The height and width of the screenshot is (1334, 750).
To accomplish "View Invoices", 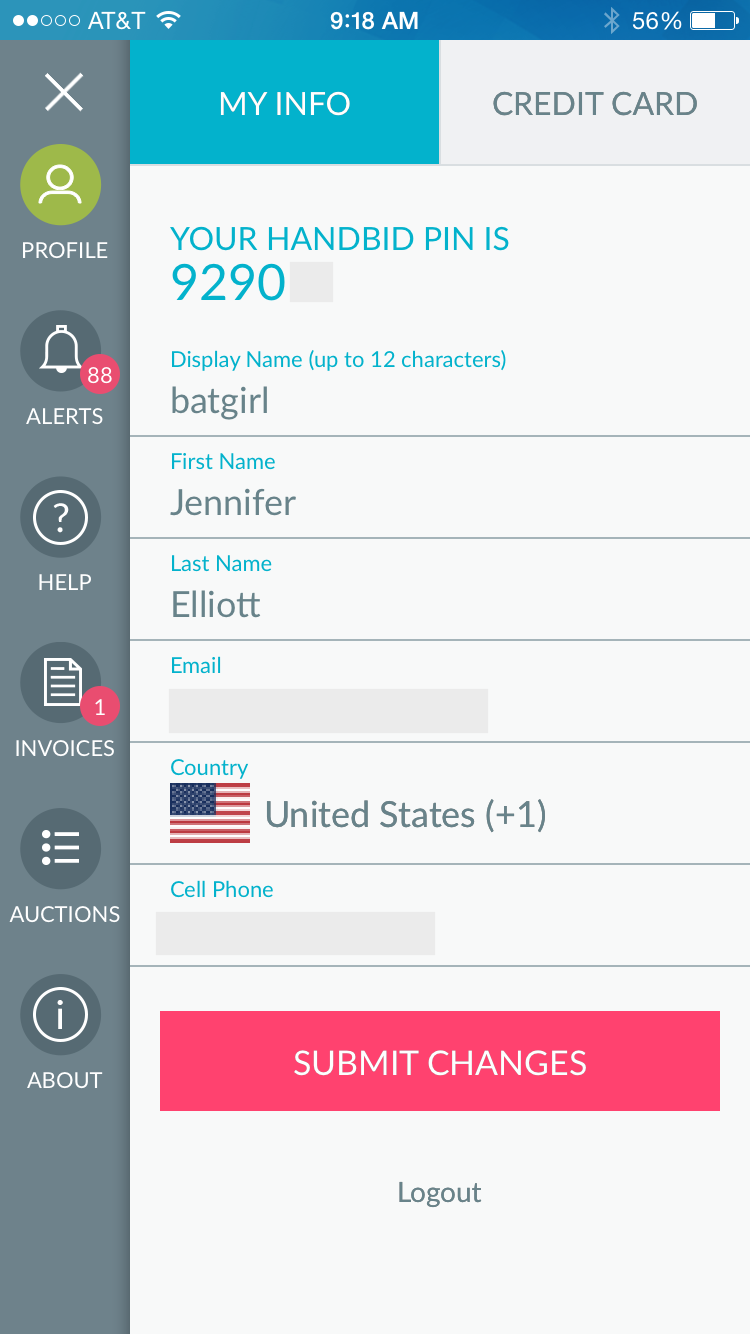I will click(x=61, y=684).
